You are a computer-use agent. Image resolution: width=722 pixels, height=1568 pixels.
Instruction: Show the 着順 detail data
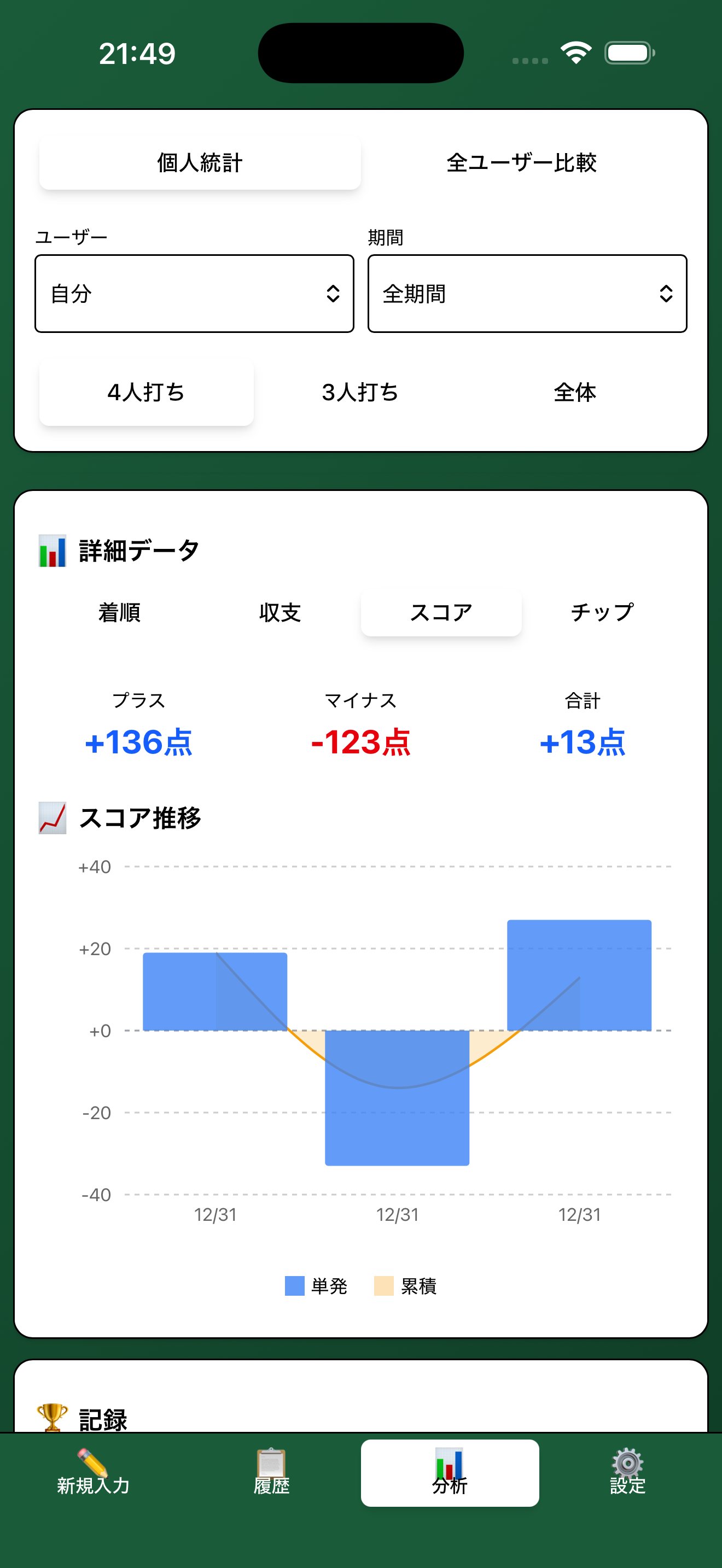coord(119,612)
